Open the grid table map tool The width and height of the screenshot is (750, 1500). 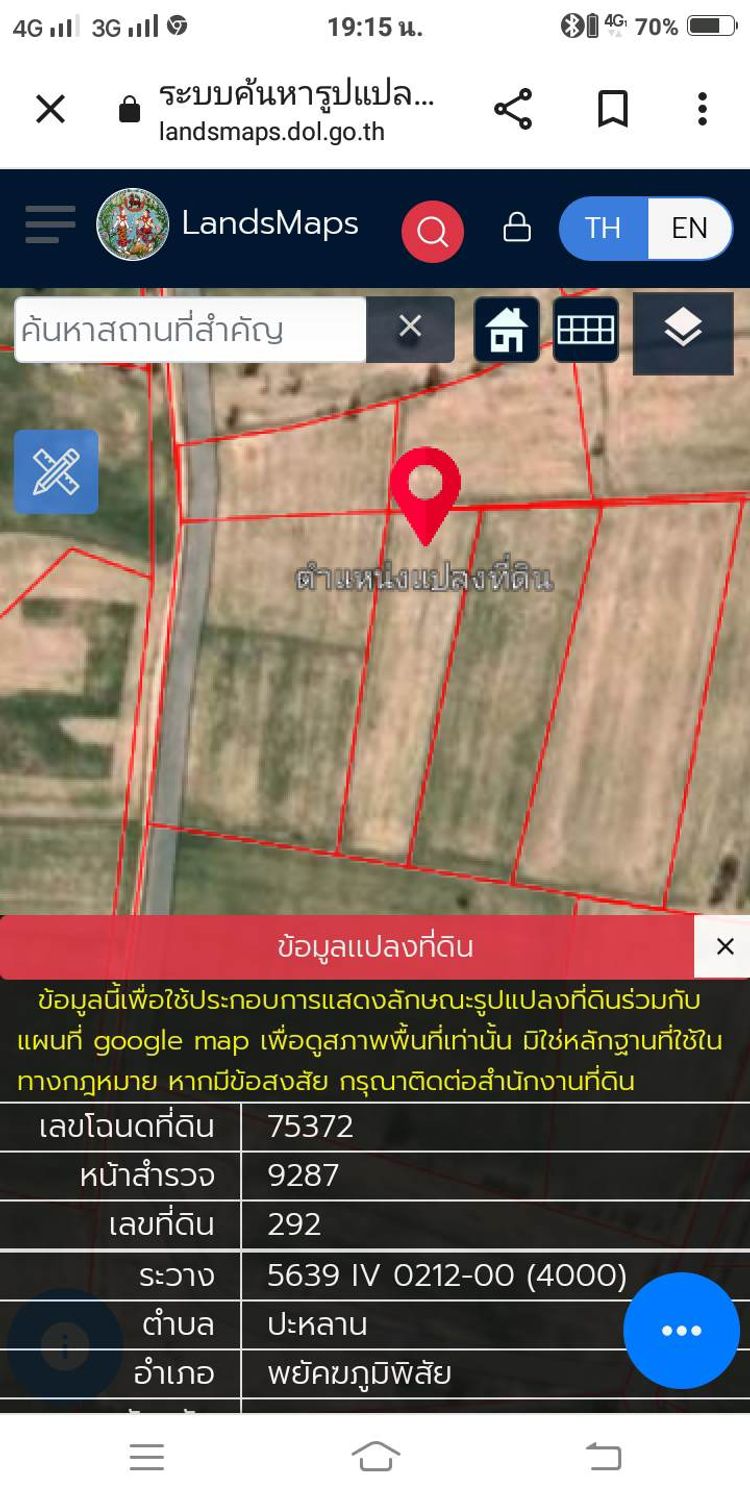pyautogui.click(x=585, y=329)
